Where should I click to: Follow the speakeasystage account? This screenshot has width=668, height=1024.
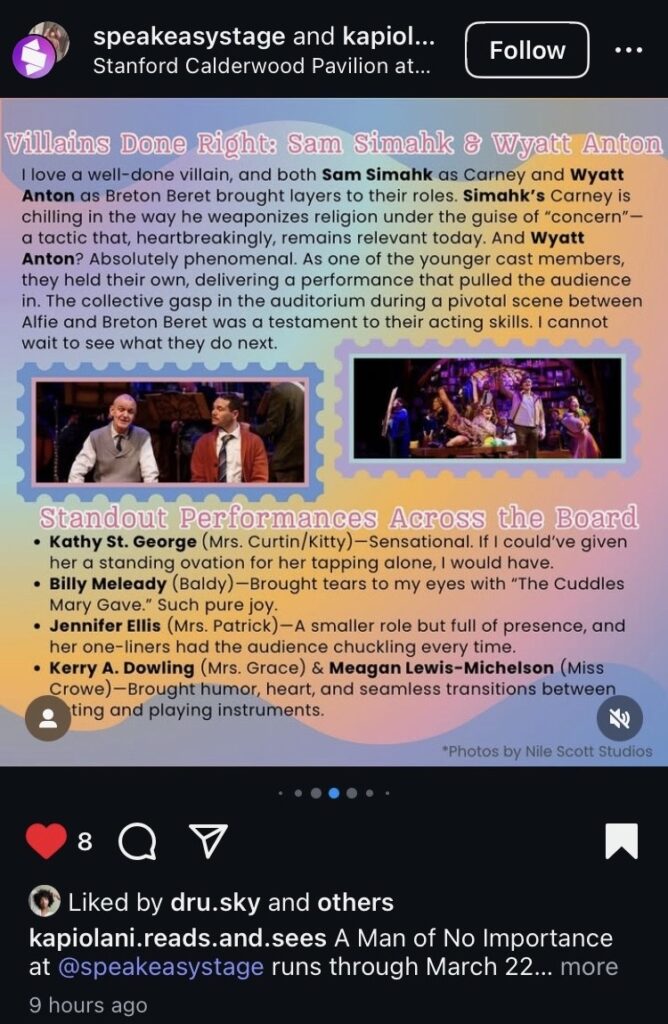click(526, 50)
